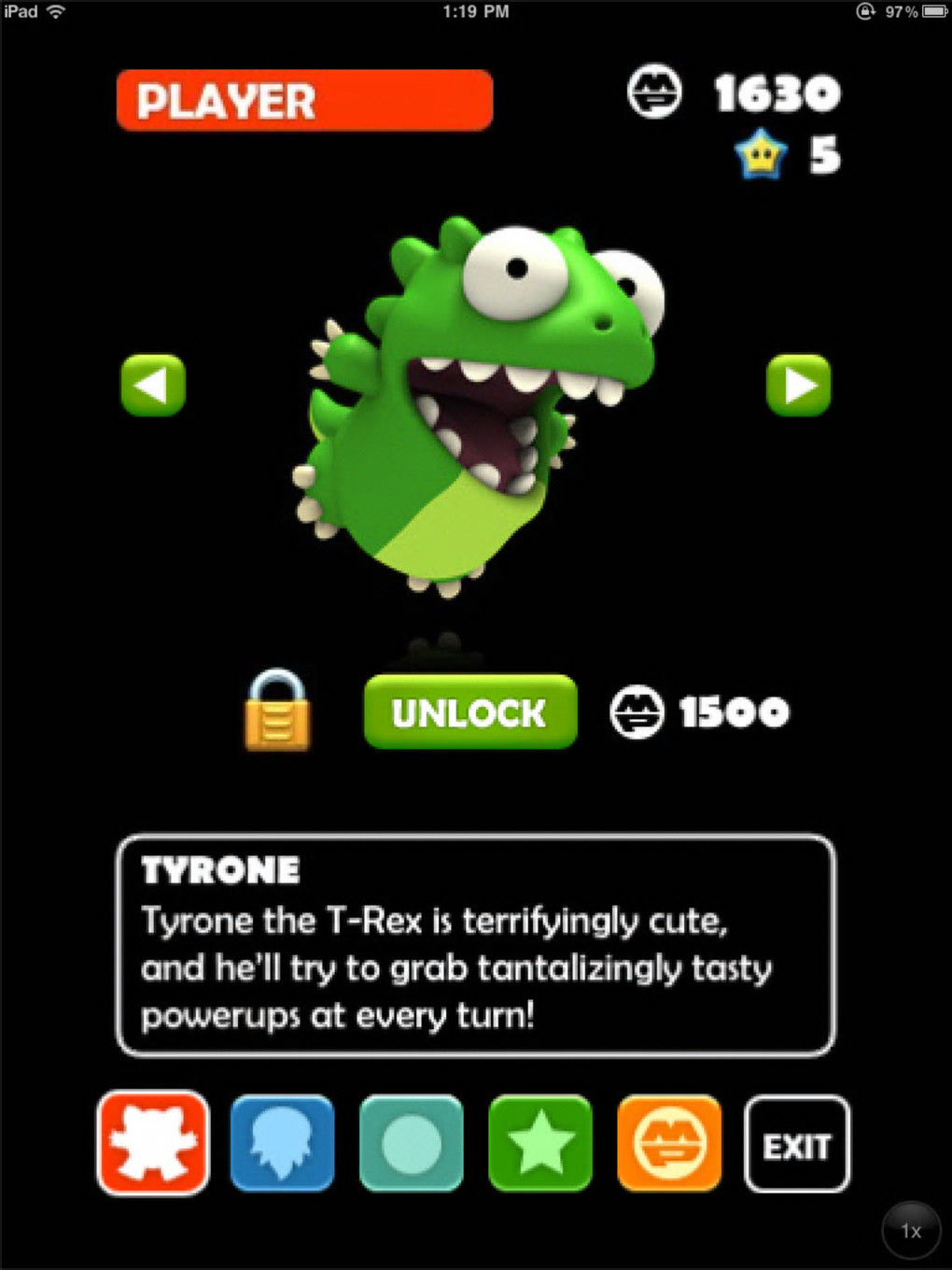Screen dimensions: 952x1270
Task: Show the next character with right arrow
Action: [x=798, y=385]
